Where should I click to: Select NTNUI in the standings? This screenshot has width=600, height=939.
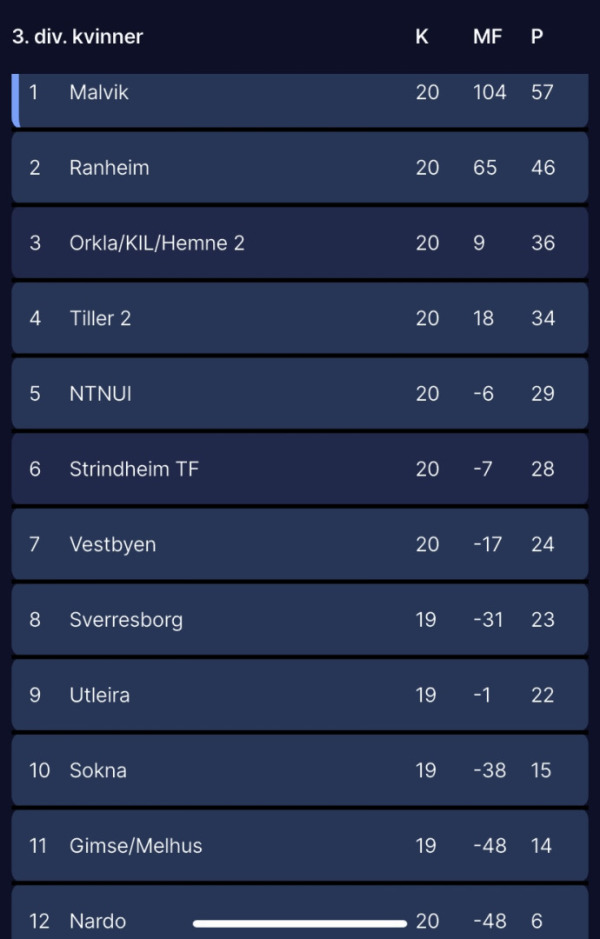tap(101, 394)
